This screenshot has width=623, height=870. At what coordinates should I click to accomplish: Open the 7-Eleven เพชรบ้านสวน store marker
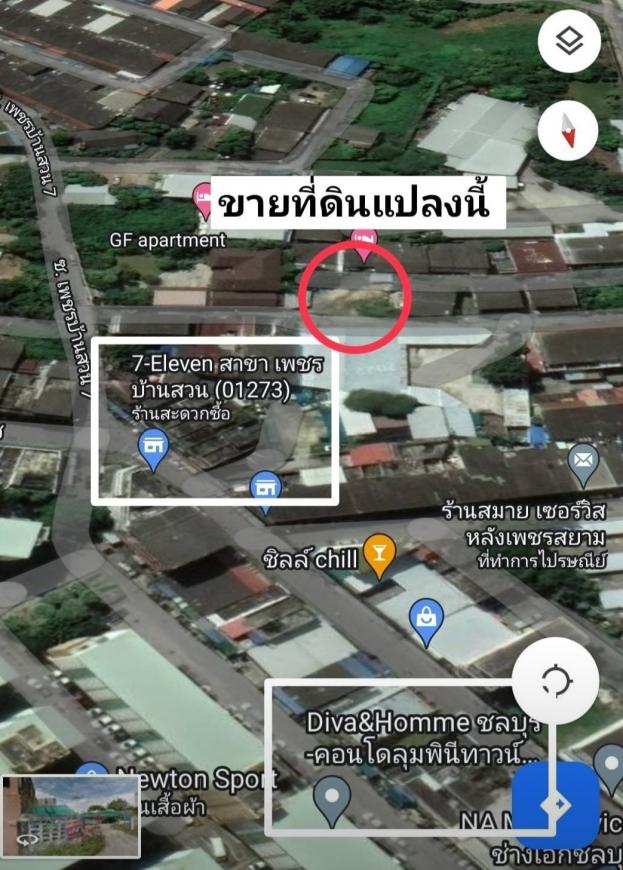pyautogui.click(x=152, y=443)
